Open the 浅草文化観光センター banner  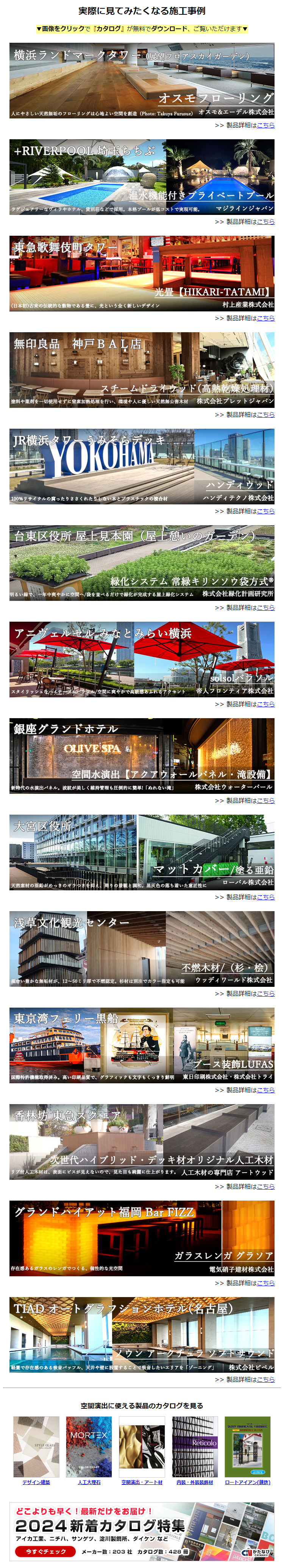tap(141, 948)
